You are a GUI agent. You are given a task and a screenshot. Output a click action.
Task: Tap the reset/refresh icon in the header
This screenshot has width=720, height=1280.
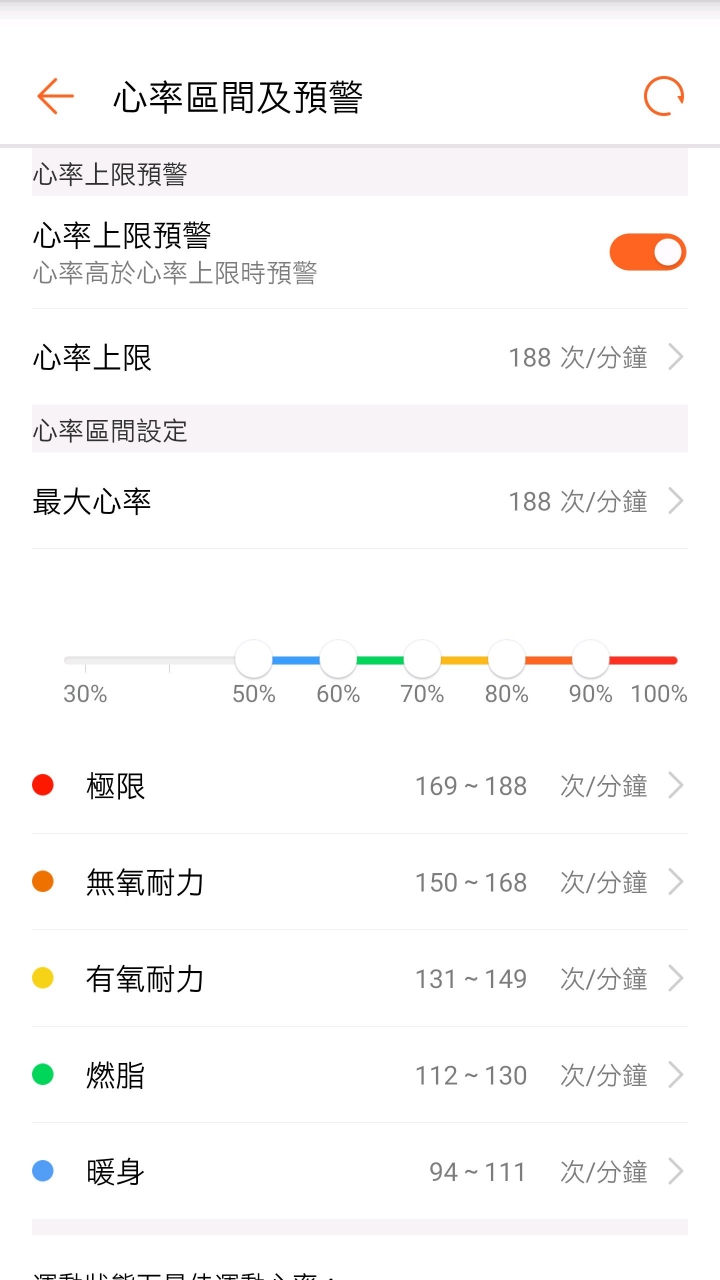coord(664,96)
